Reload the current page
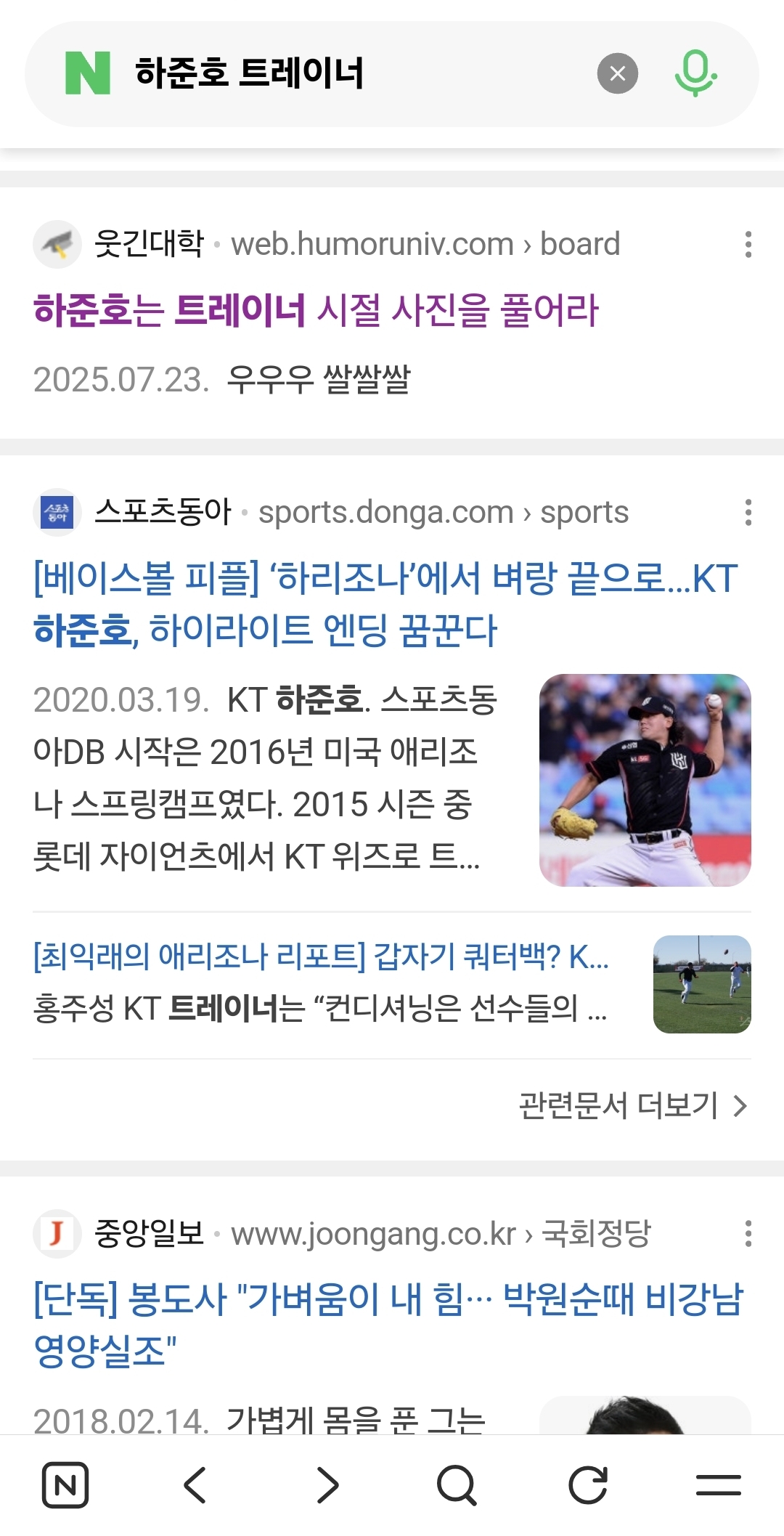Screen dimensions: 784x1536 (x=587, y=1485)
